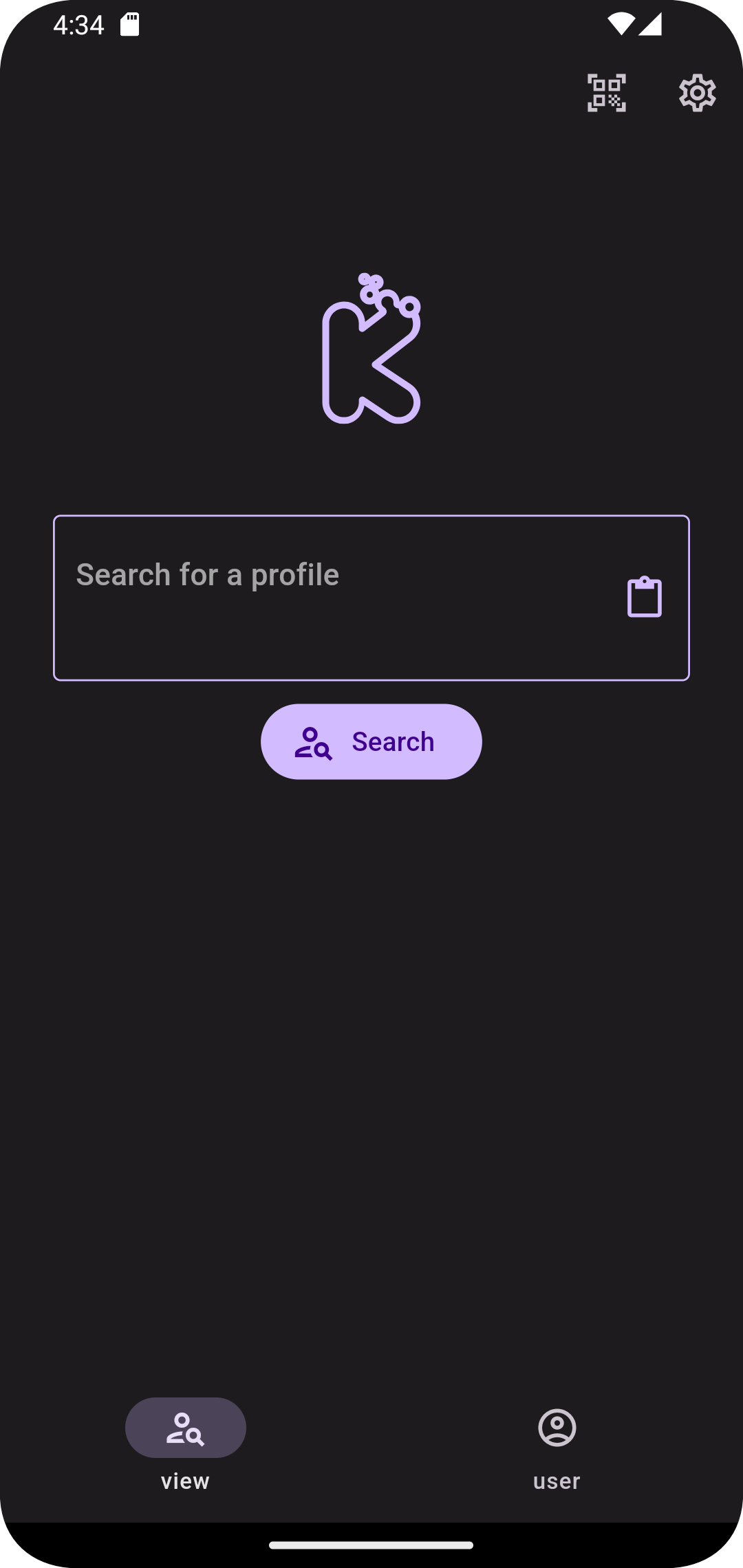Focus the Search for a profile field
Image resolution: width=743 pixels, height=1568 pixels.
click(x=371, y=598)
